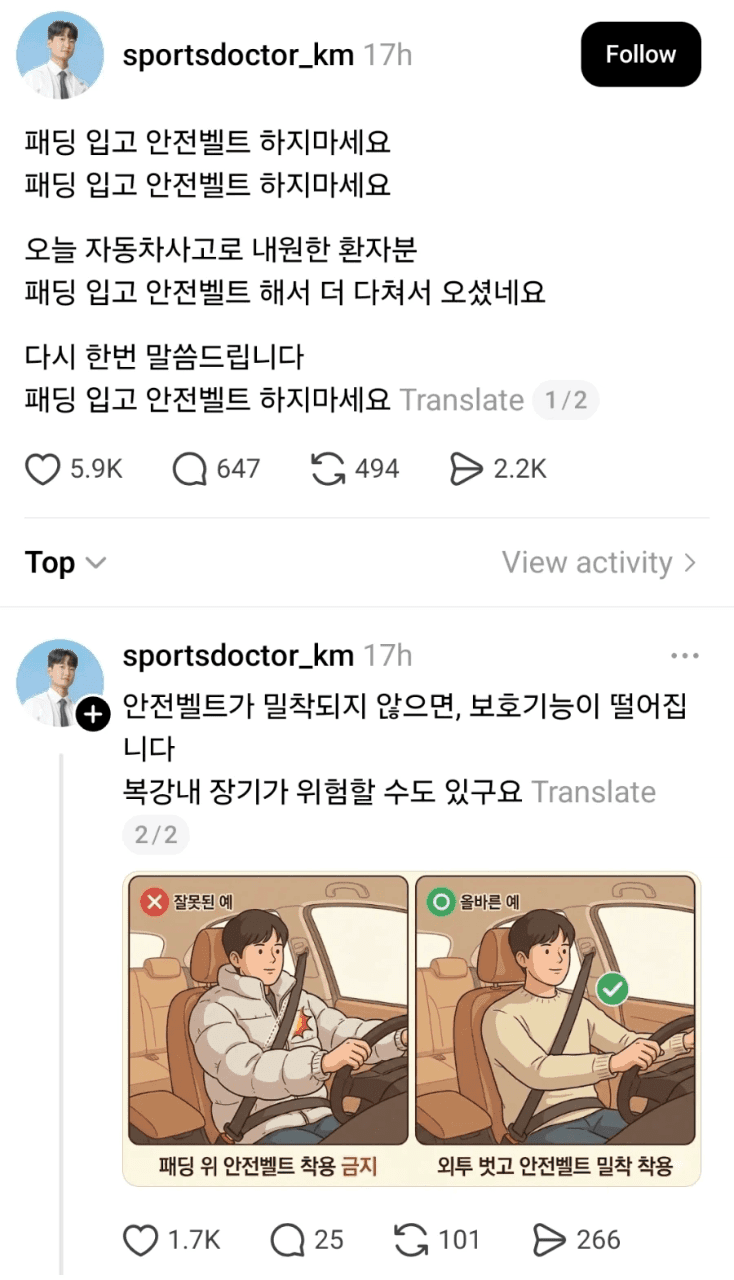The image size is (734, 1280).
Task: Share the first post via the send icon
Action: (x=468, y=468)
